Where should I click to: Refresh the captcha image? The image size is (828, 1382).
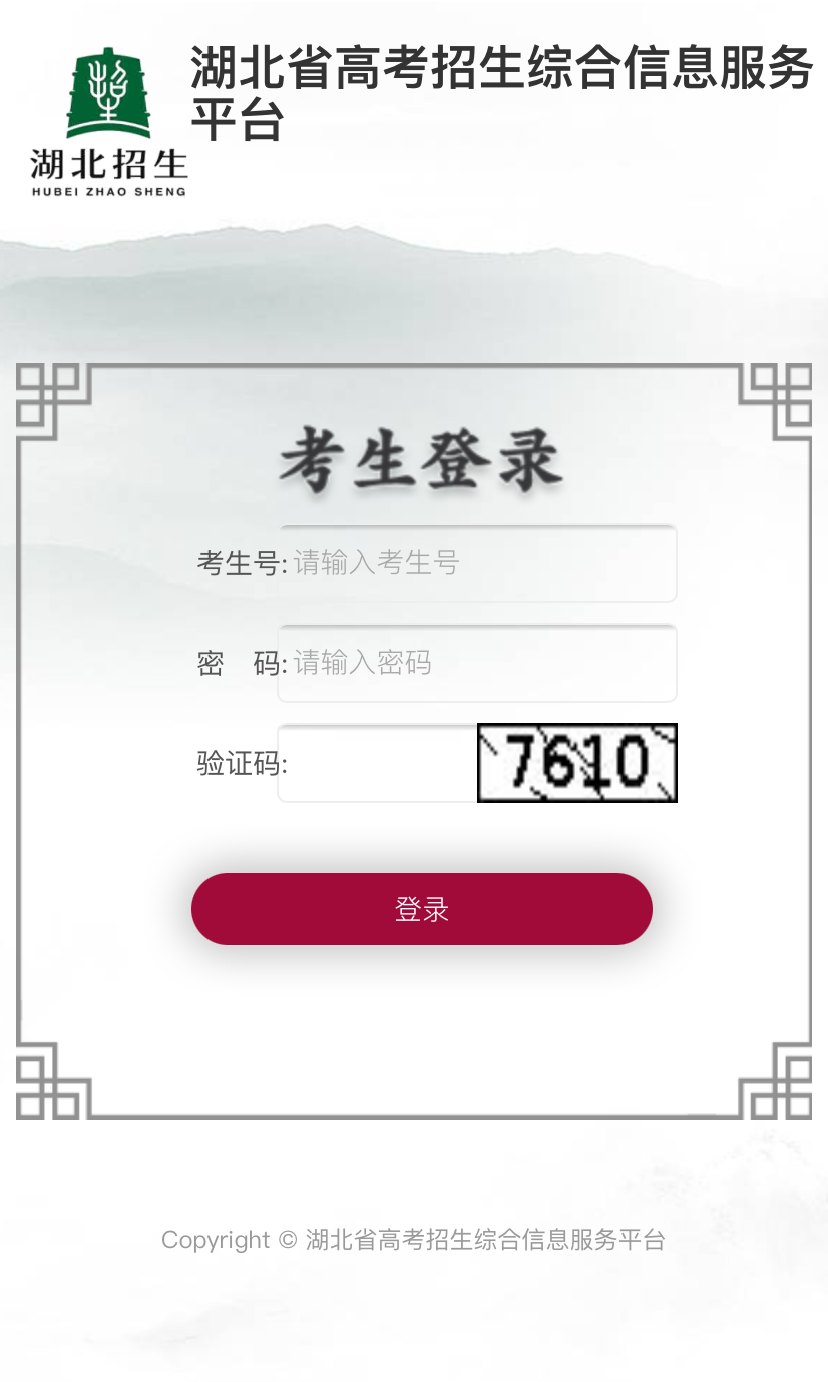click(x=578, y=763)
